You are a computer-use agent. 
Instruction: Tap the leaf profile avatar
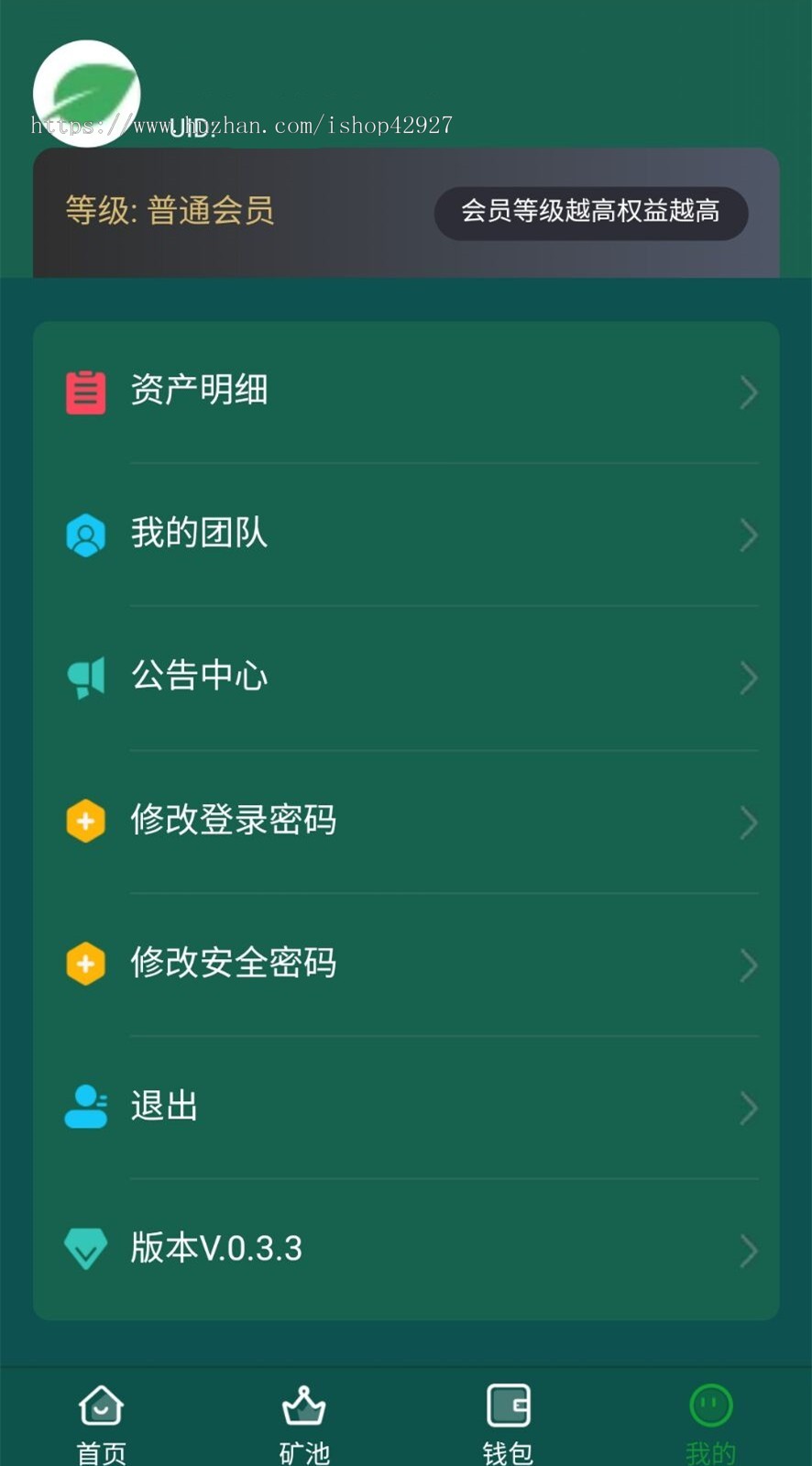(x=87, y=94)
